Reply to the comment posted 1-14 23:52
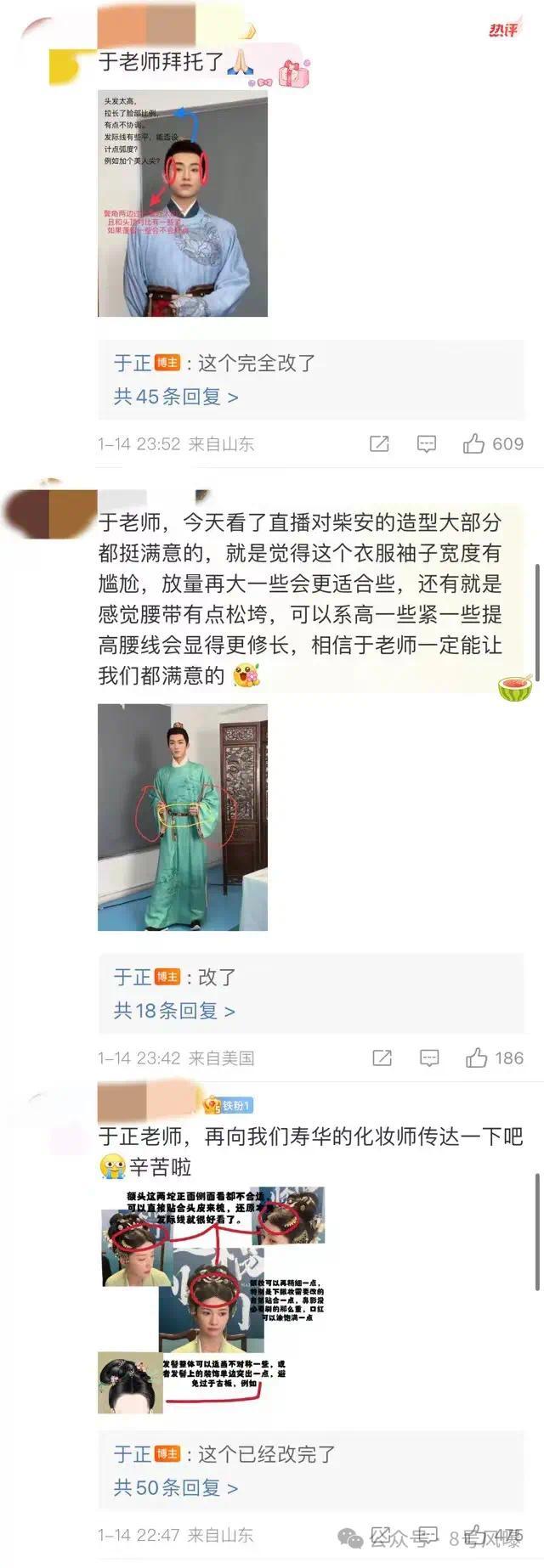This screenshot has height=1568, width=544. pos(427,443)
